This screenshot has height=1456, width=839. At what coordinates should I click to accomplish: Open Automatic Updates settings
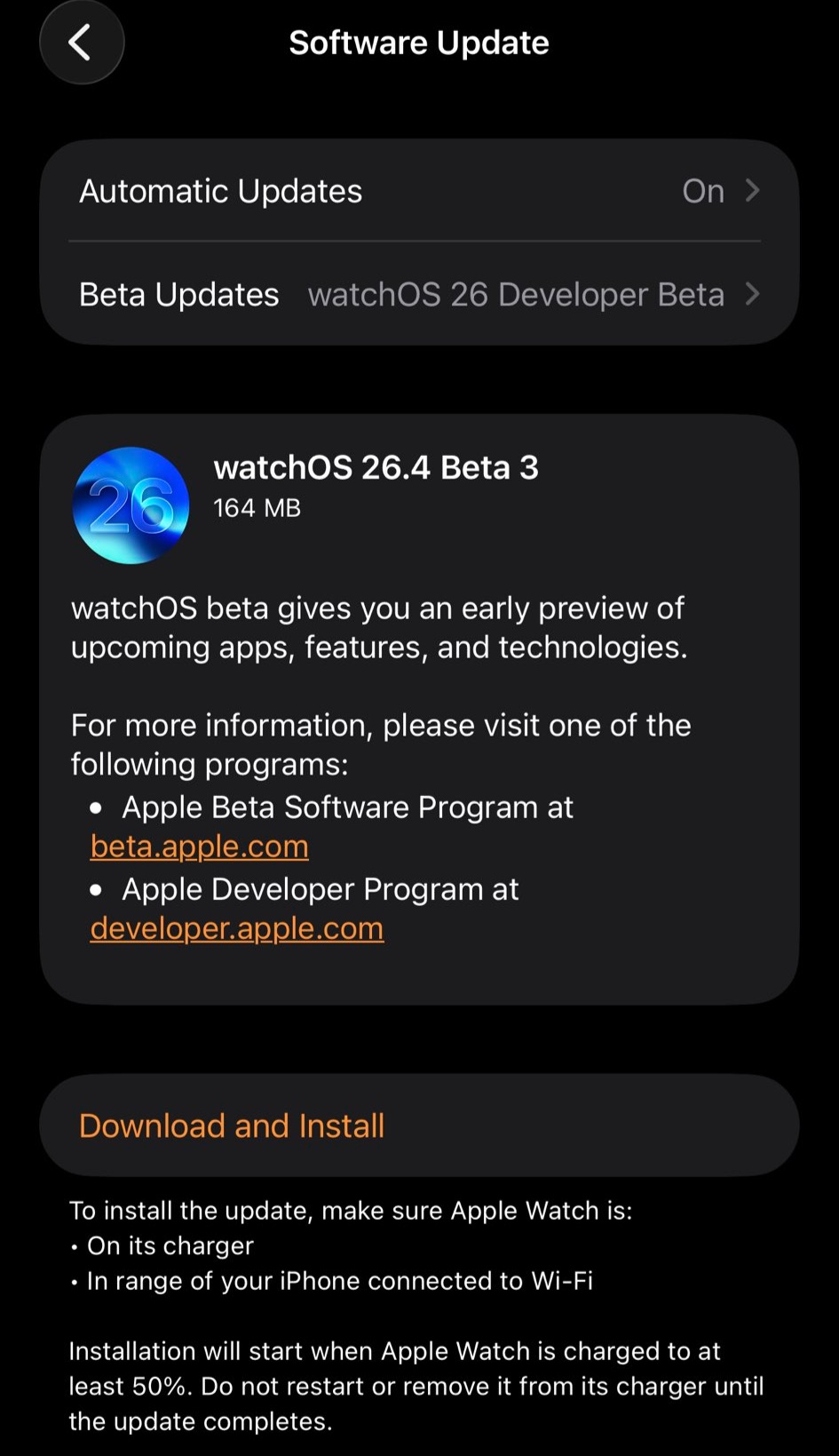point(418,191)
